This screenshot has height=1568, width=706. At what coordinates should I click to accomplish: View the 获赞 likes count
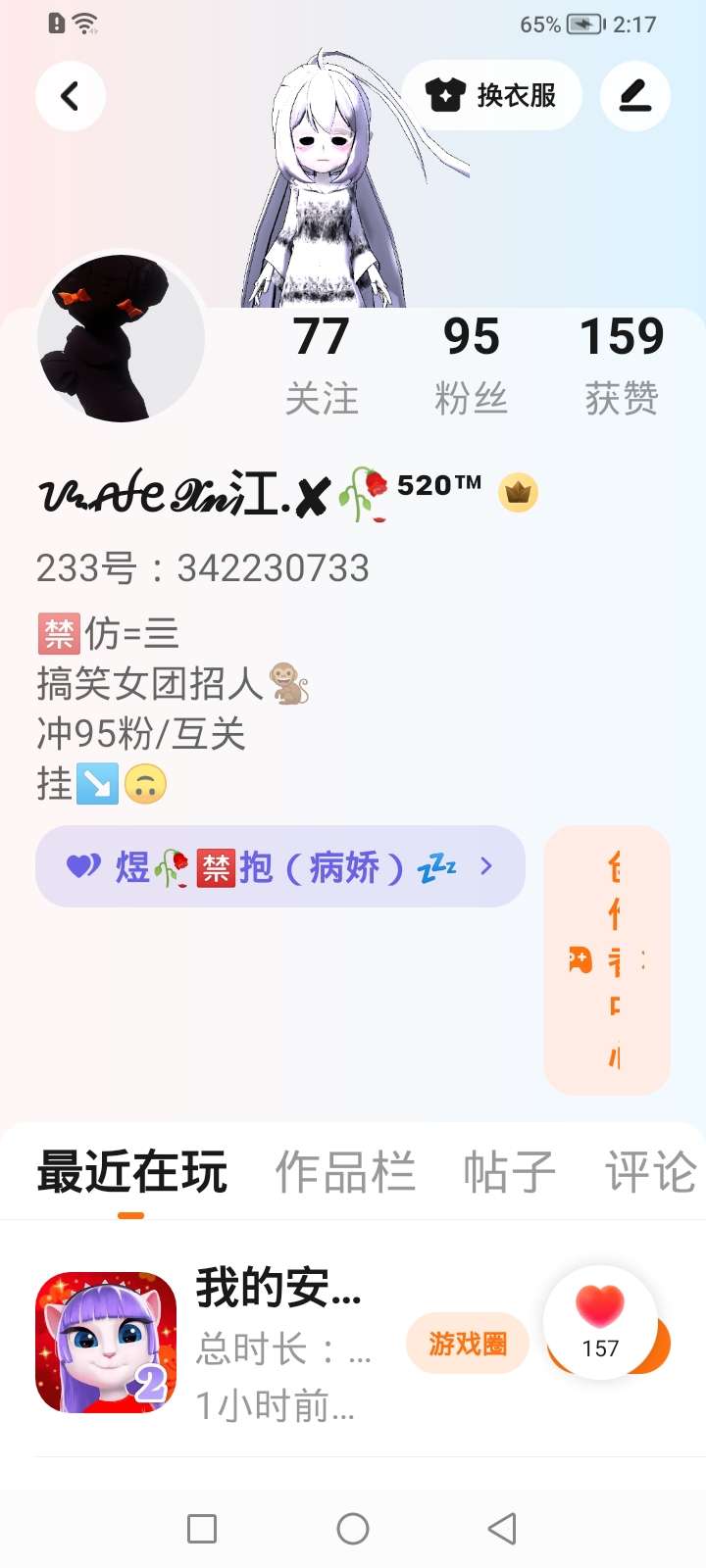click(622, 366)
